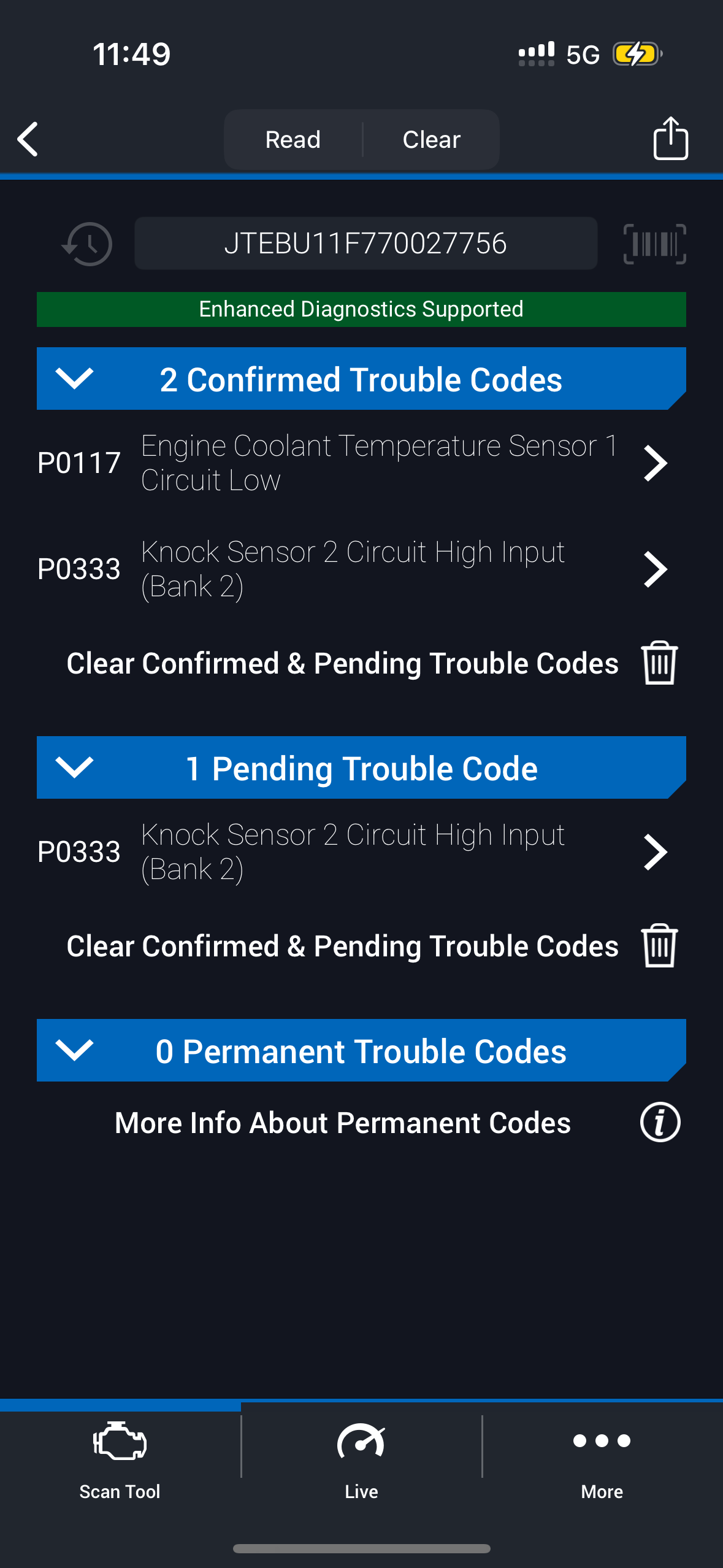Open the VIN history clock icon
Screen dimensions: 723x1568
pos(88,244)
